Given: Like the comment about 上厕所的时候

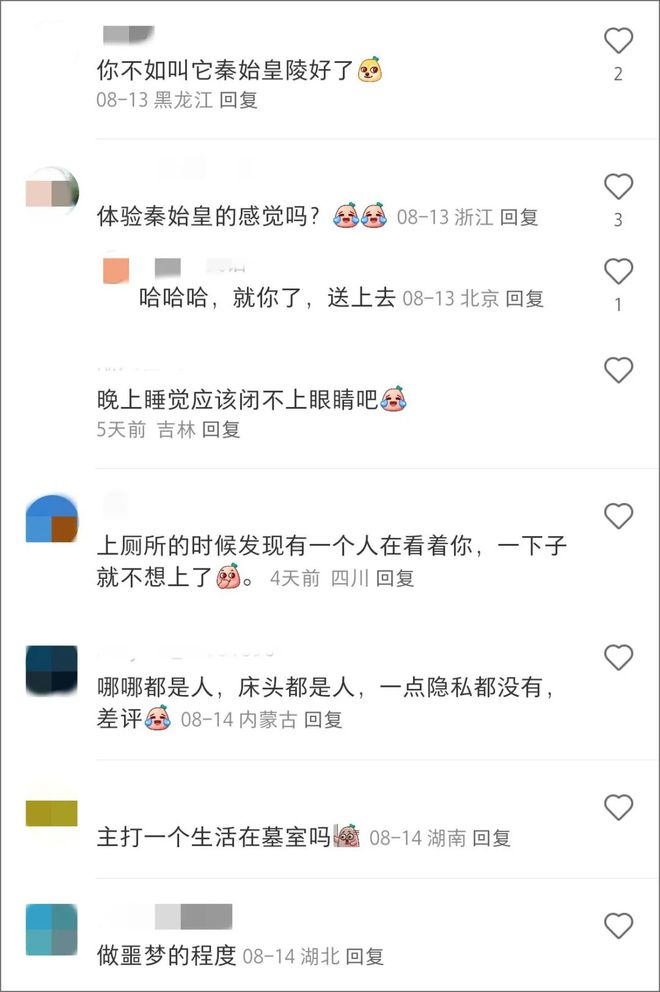Looking at the screenshot, I should pos(619,516).
